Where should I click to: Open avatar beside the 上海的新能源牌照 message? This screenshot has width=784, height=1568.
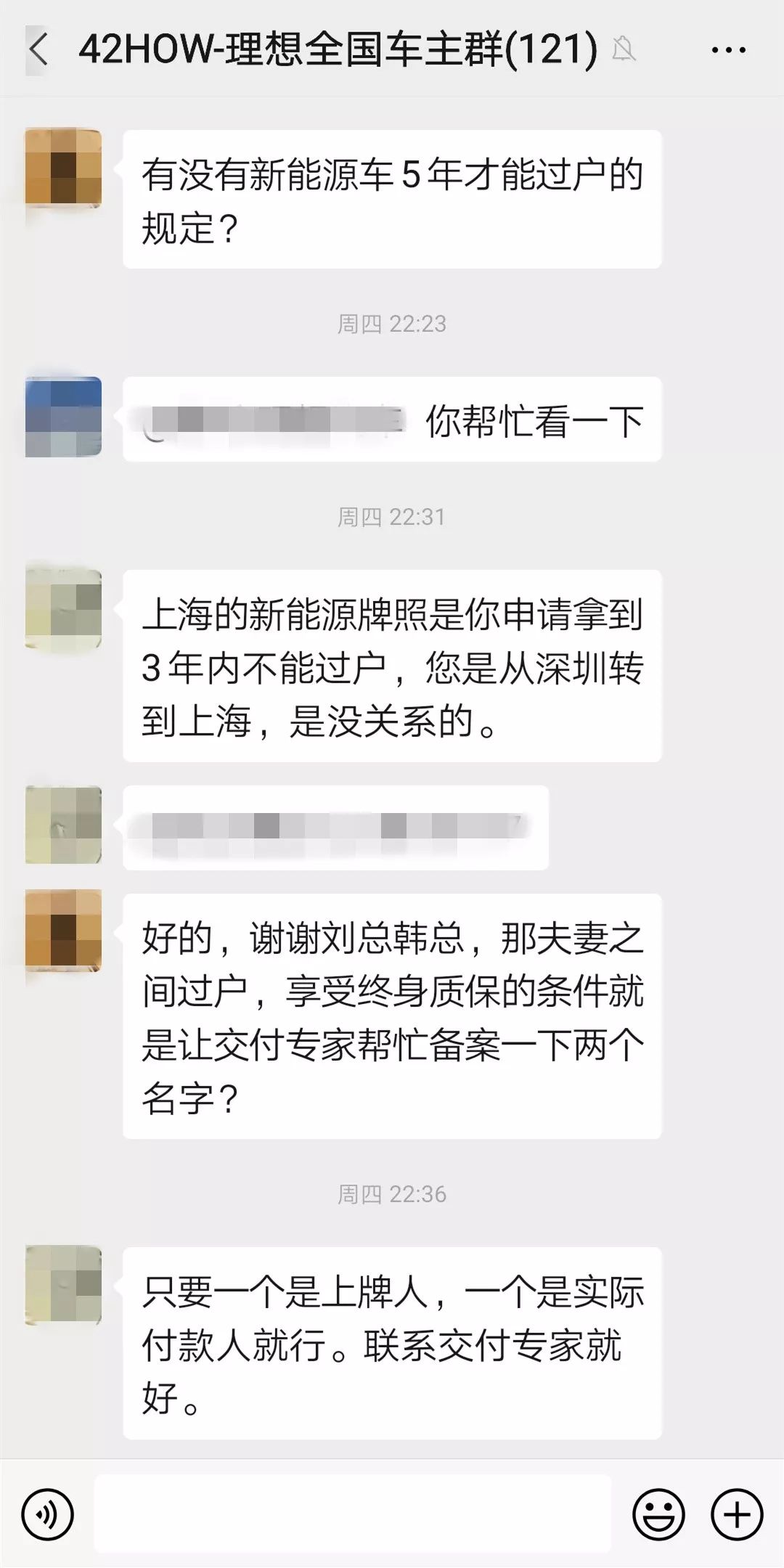click(63, 608)
